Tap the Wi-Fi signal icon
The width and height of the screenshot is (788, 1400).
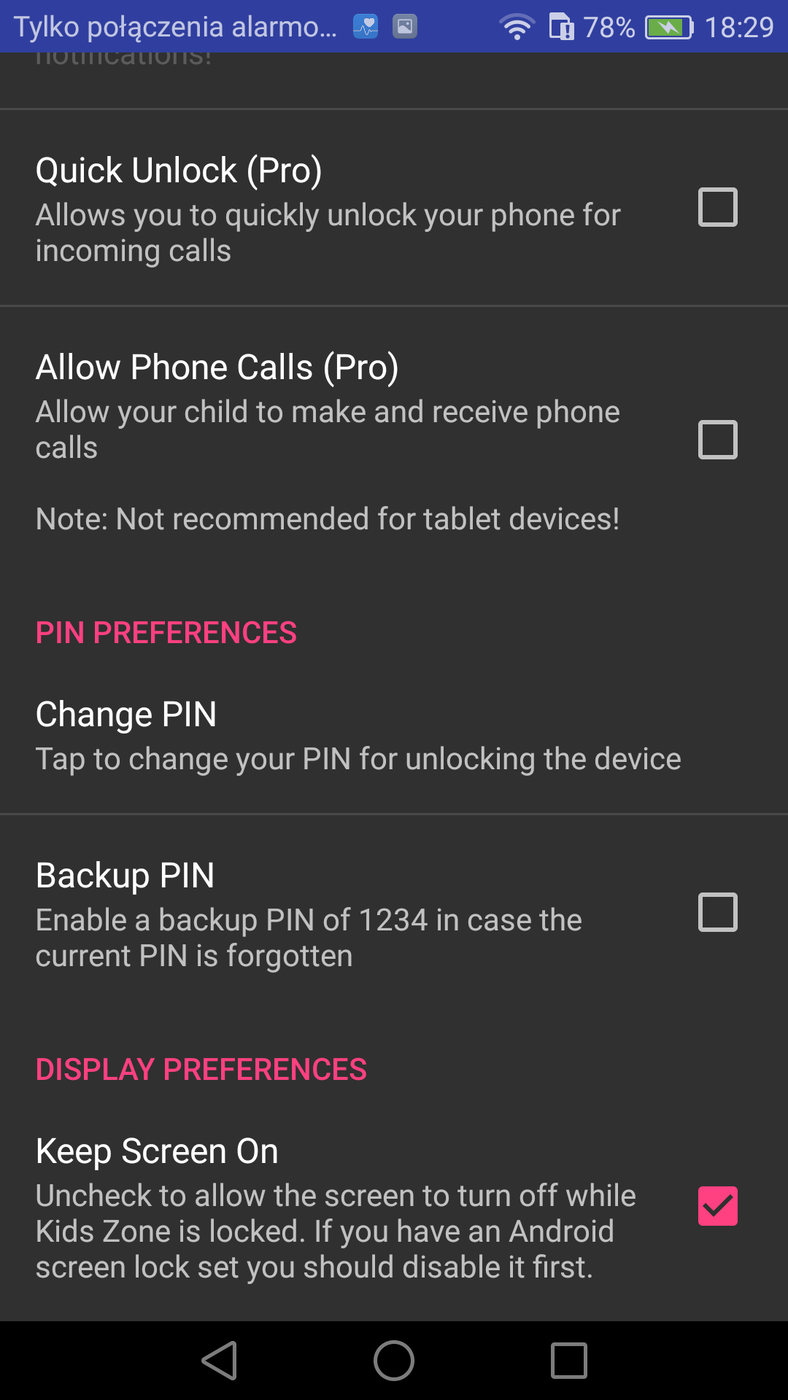click(x=516, y=27)
